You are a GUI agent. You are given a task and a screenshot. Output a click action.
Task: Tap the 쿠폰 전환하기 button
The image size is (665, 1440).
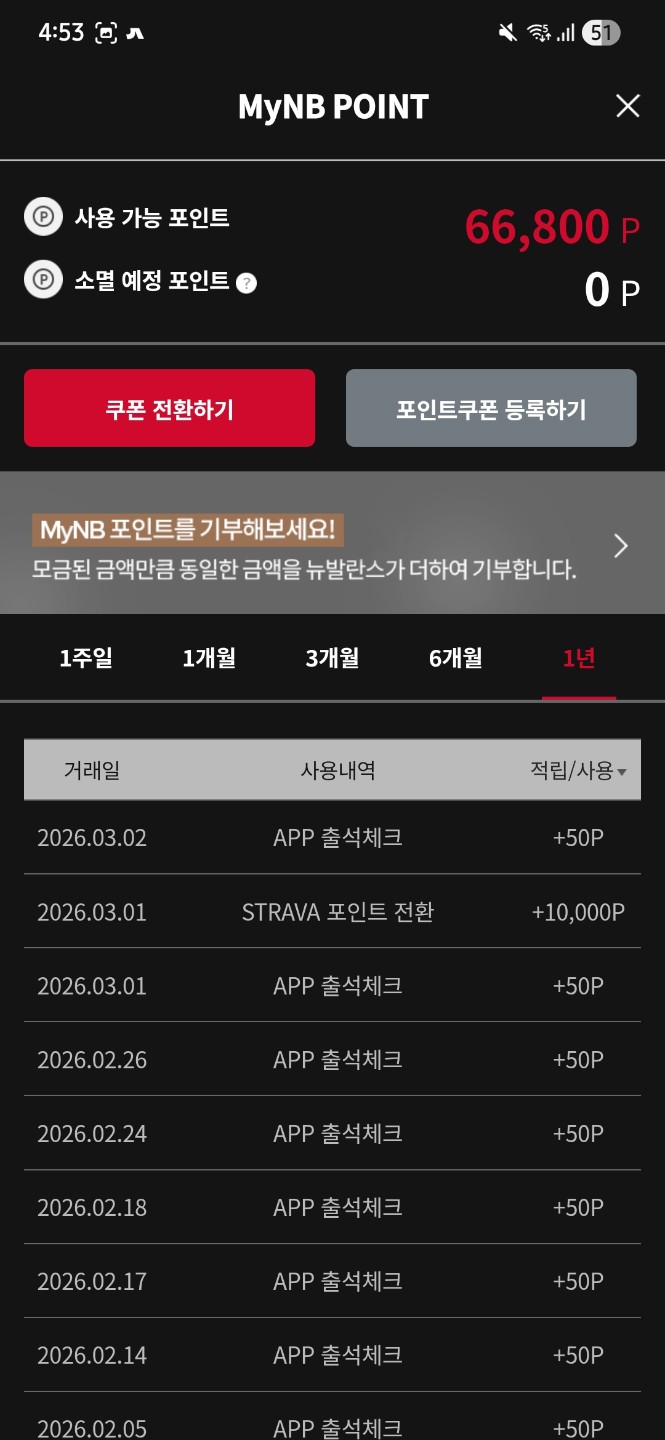click(169, 408)
